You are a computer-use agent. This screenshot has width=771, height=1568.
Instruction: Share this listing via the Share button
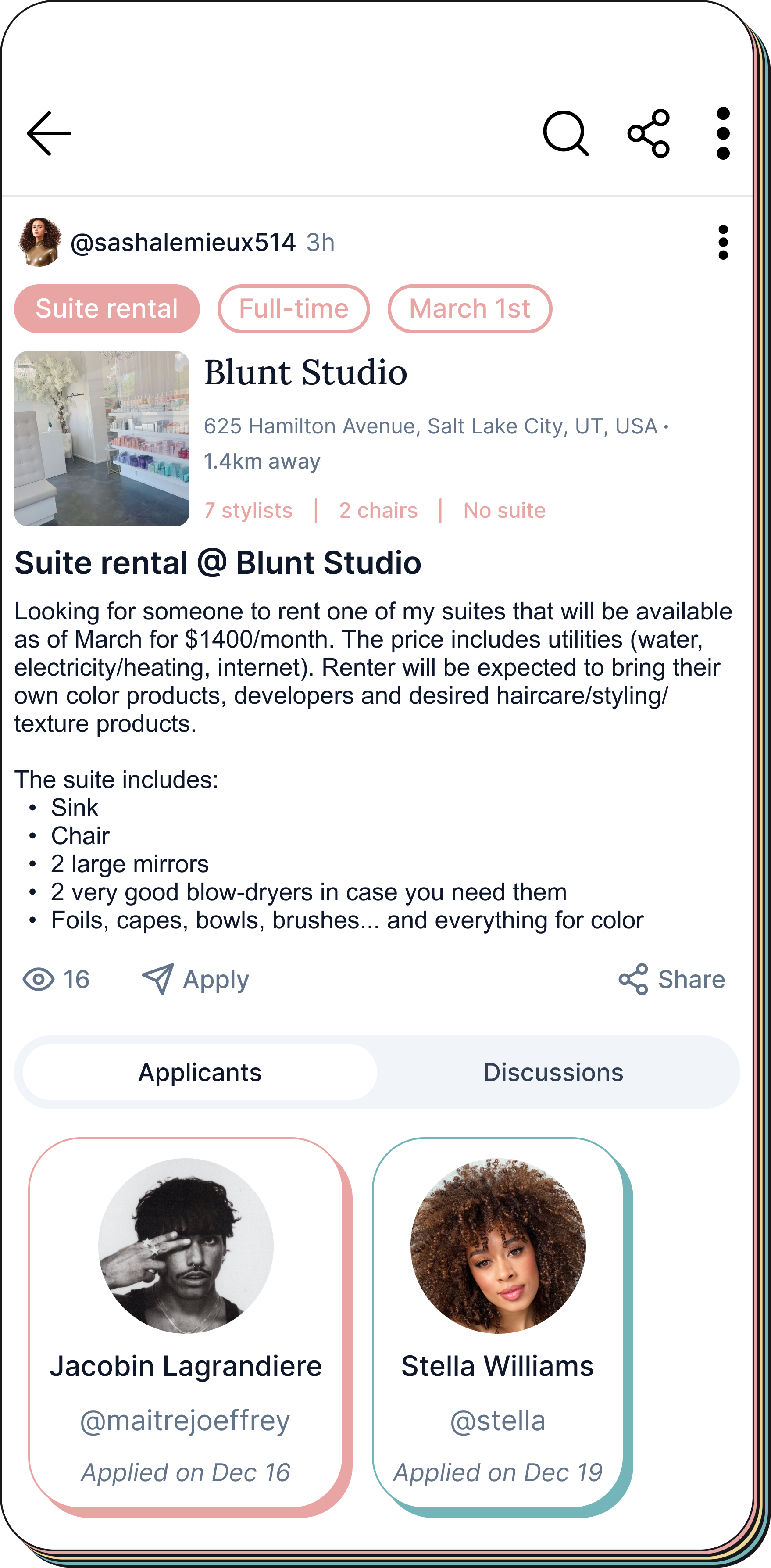pyautogui.click(x=672, y=979)
